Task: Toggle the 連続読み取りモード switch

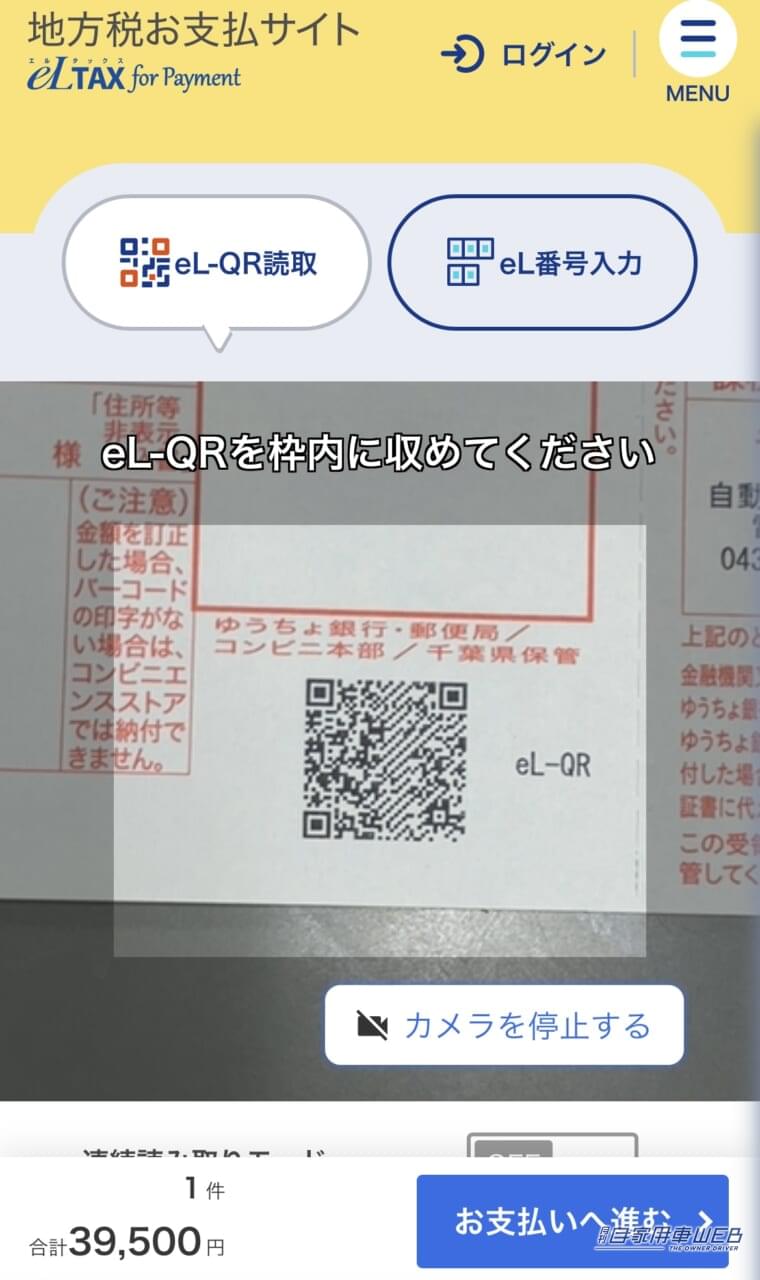Action: [551, 1146]
